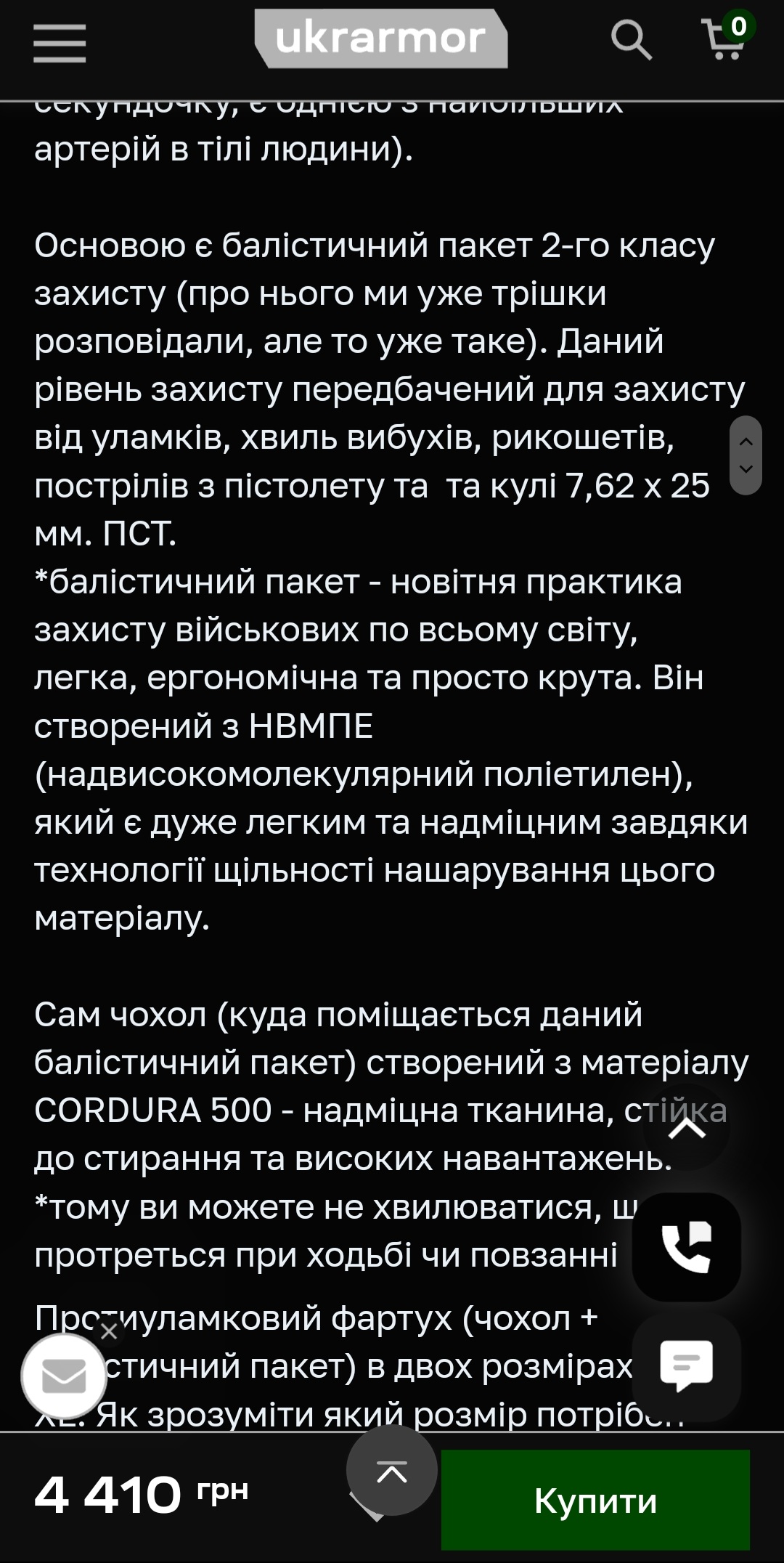Viewport: 784px width, 1563px height.
Task: Open the email envelope widget
Action: click(64, 1377)
